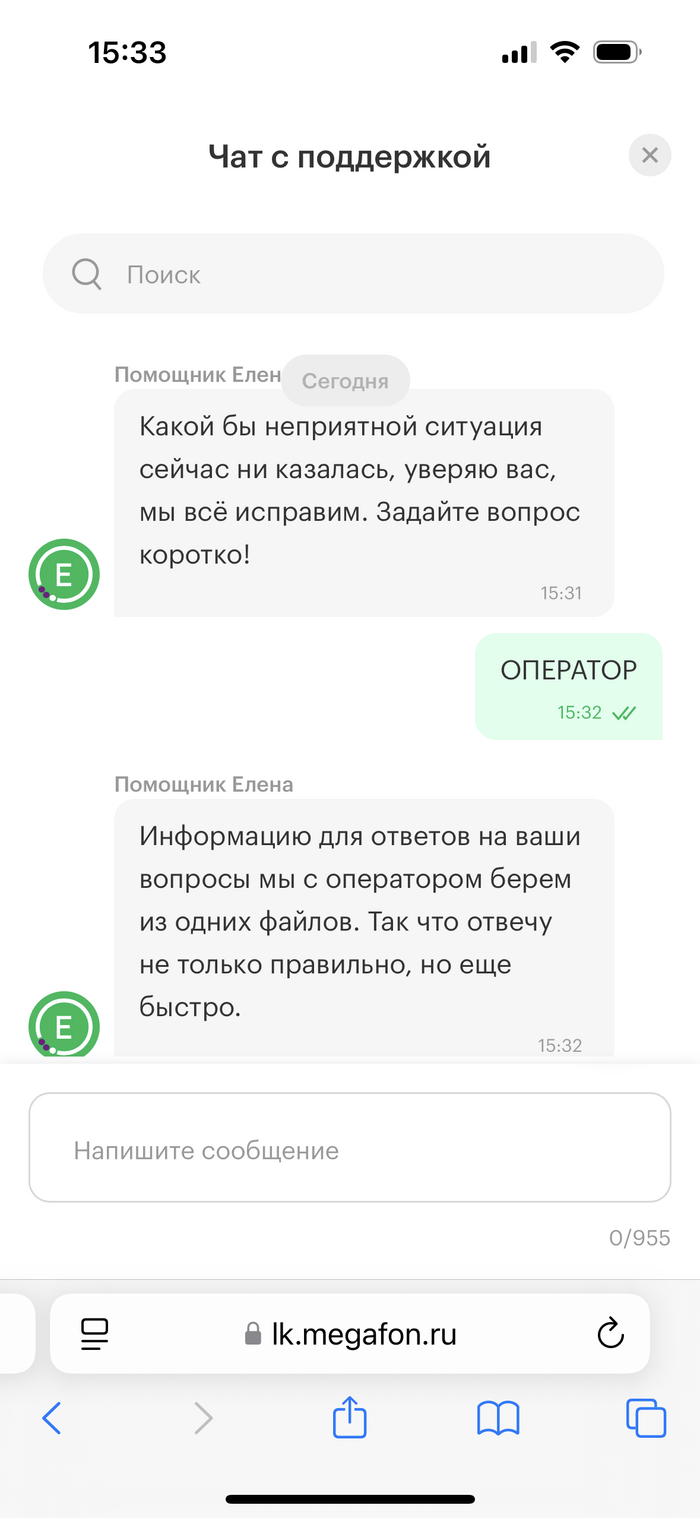
Task: Tap the lk.megafon.ru address bar
Action: (352, 1334)
